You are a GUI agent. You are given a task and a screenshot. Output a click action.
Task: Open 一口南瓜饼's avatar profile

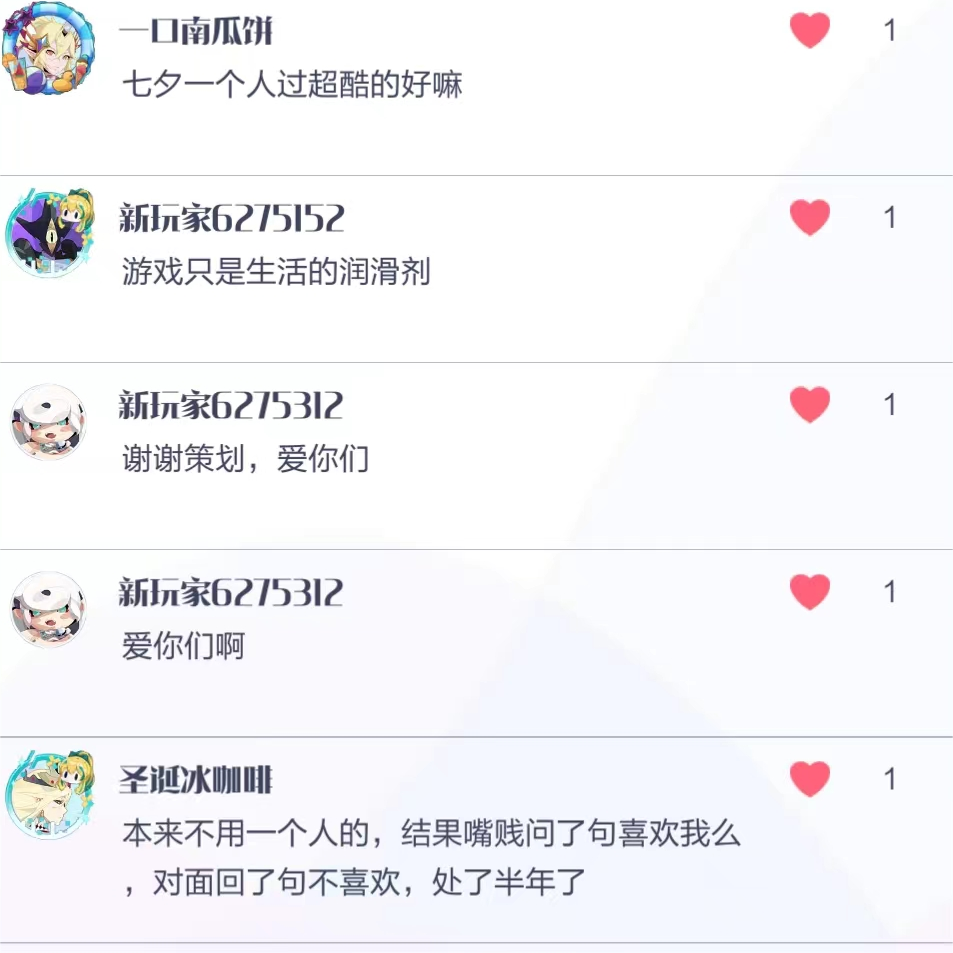coord(48,48)
